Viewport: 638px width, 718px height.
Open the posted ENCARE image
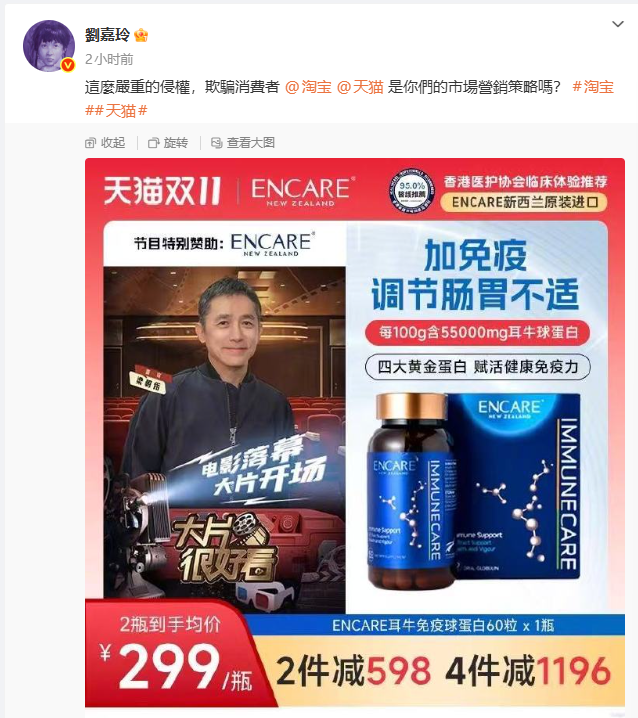[355, 430]
